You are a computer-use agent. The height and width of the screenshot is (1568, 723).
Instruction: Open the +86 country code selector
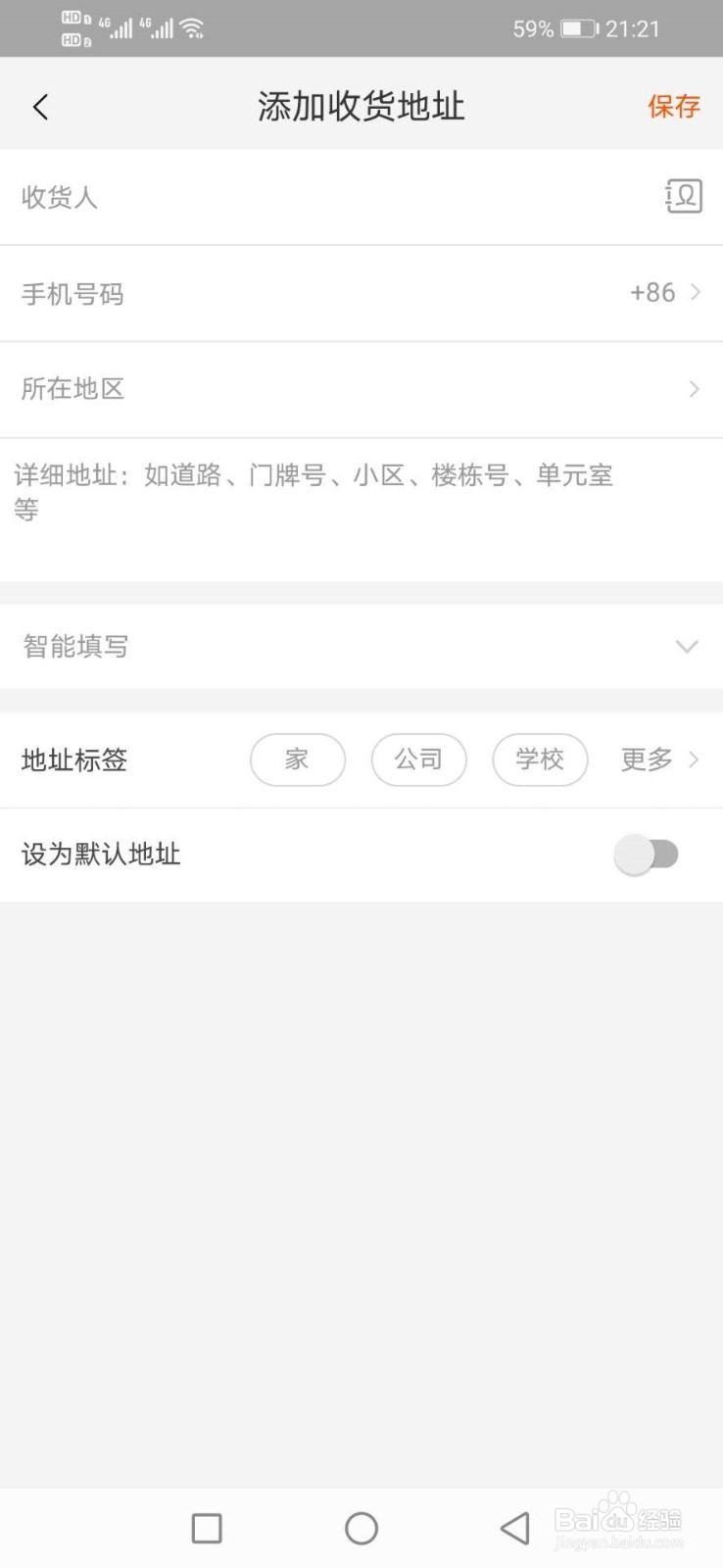point(651,292)
